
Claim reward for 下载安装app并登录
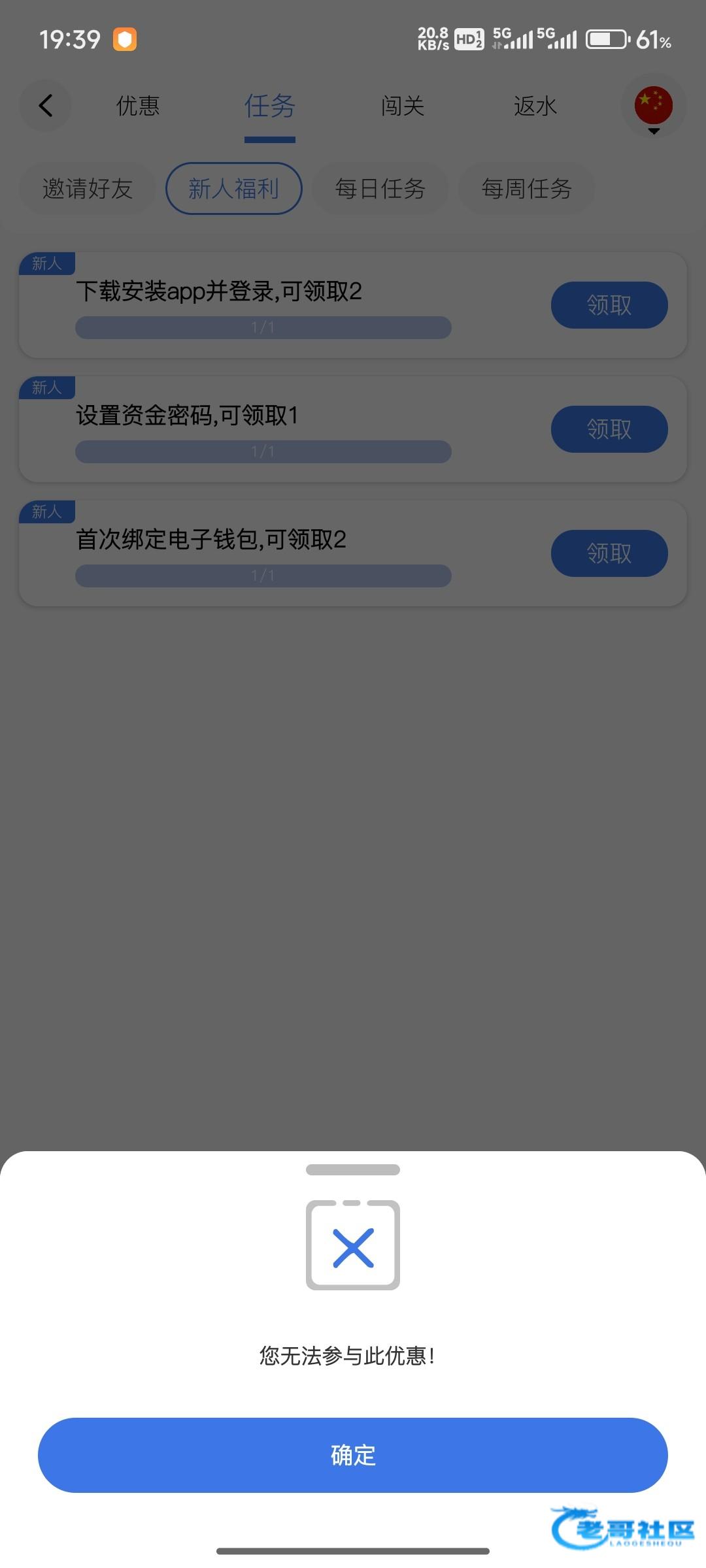coord(609,305)
